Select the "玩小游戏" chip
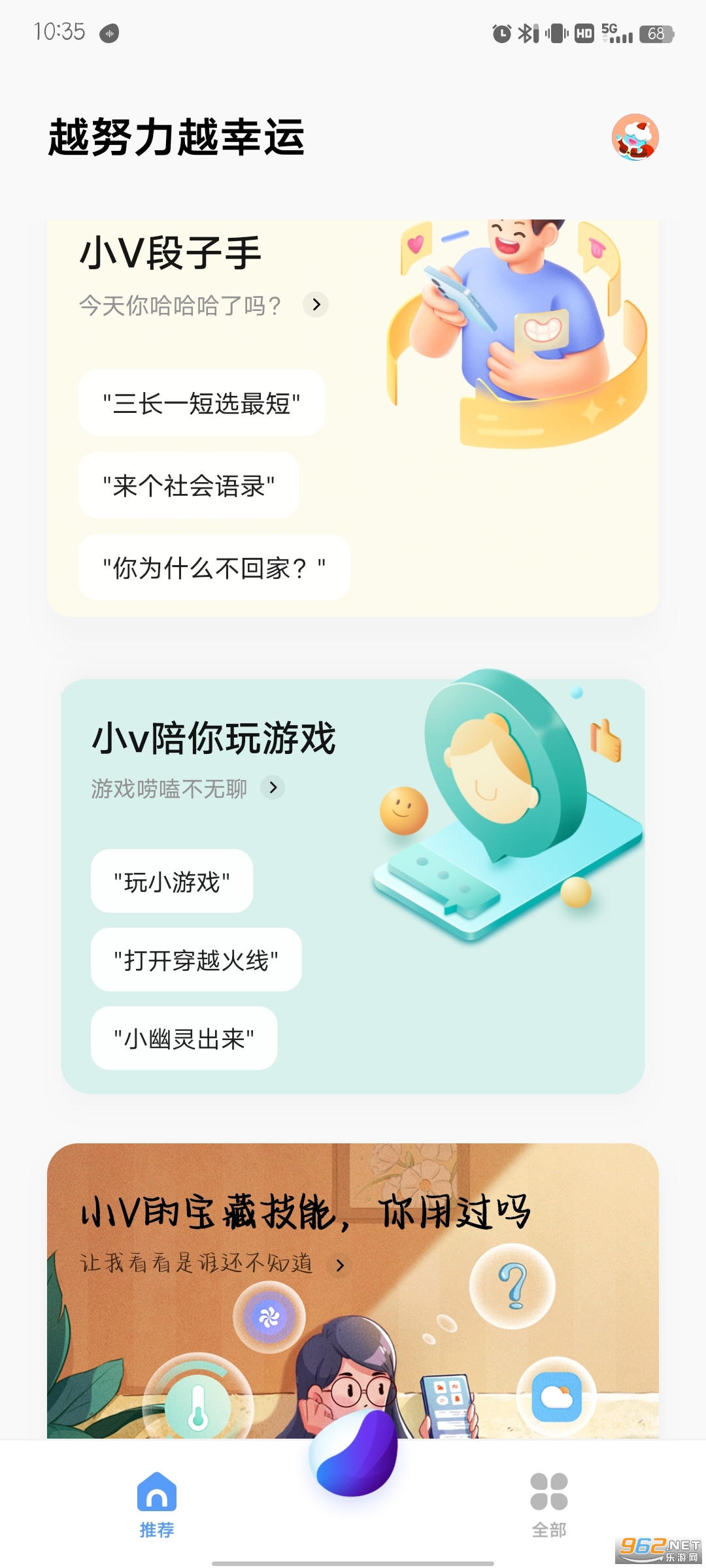706x1568 pixels. tap(172, 881)
